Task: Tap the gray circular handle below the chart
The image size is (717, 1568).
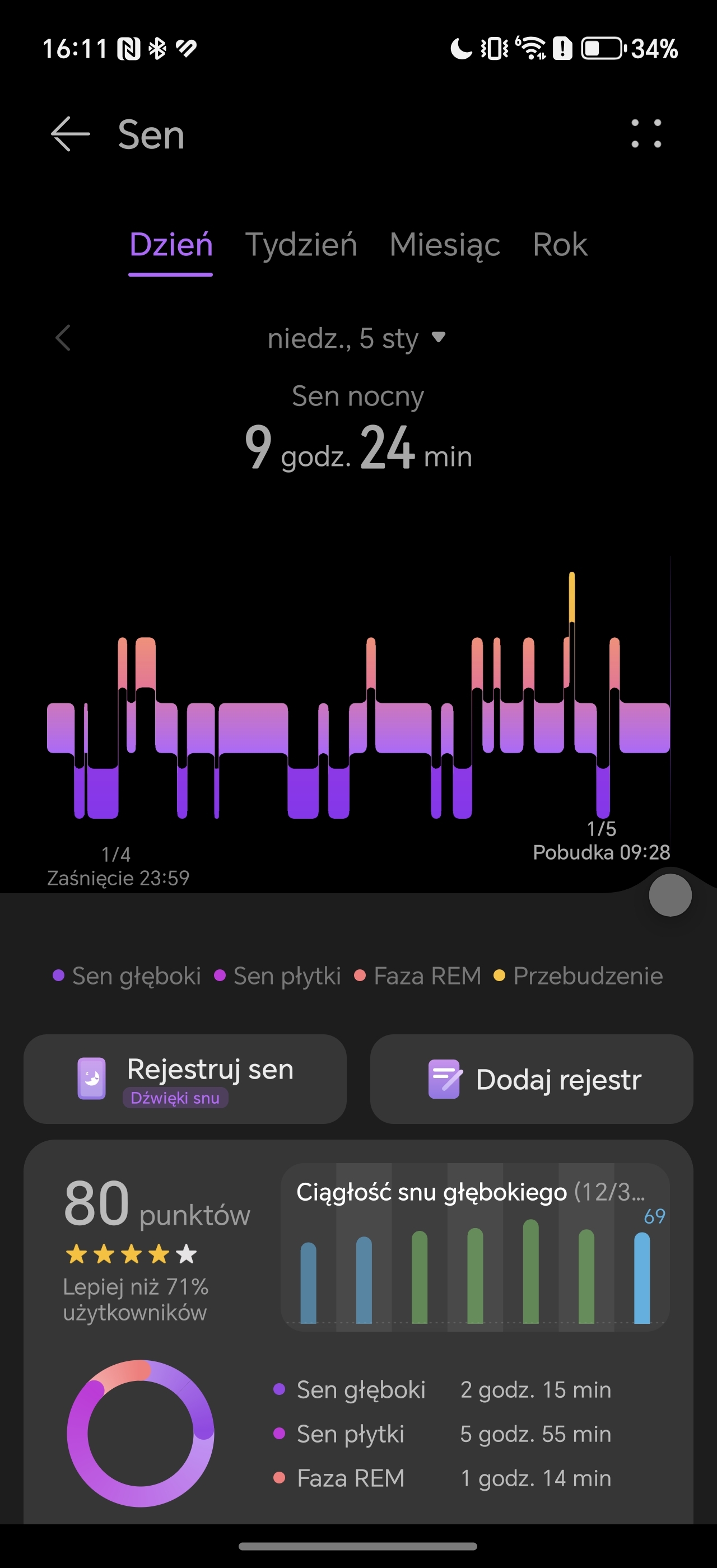Action: tap(670, 895)
